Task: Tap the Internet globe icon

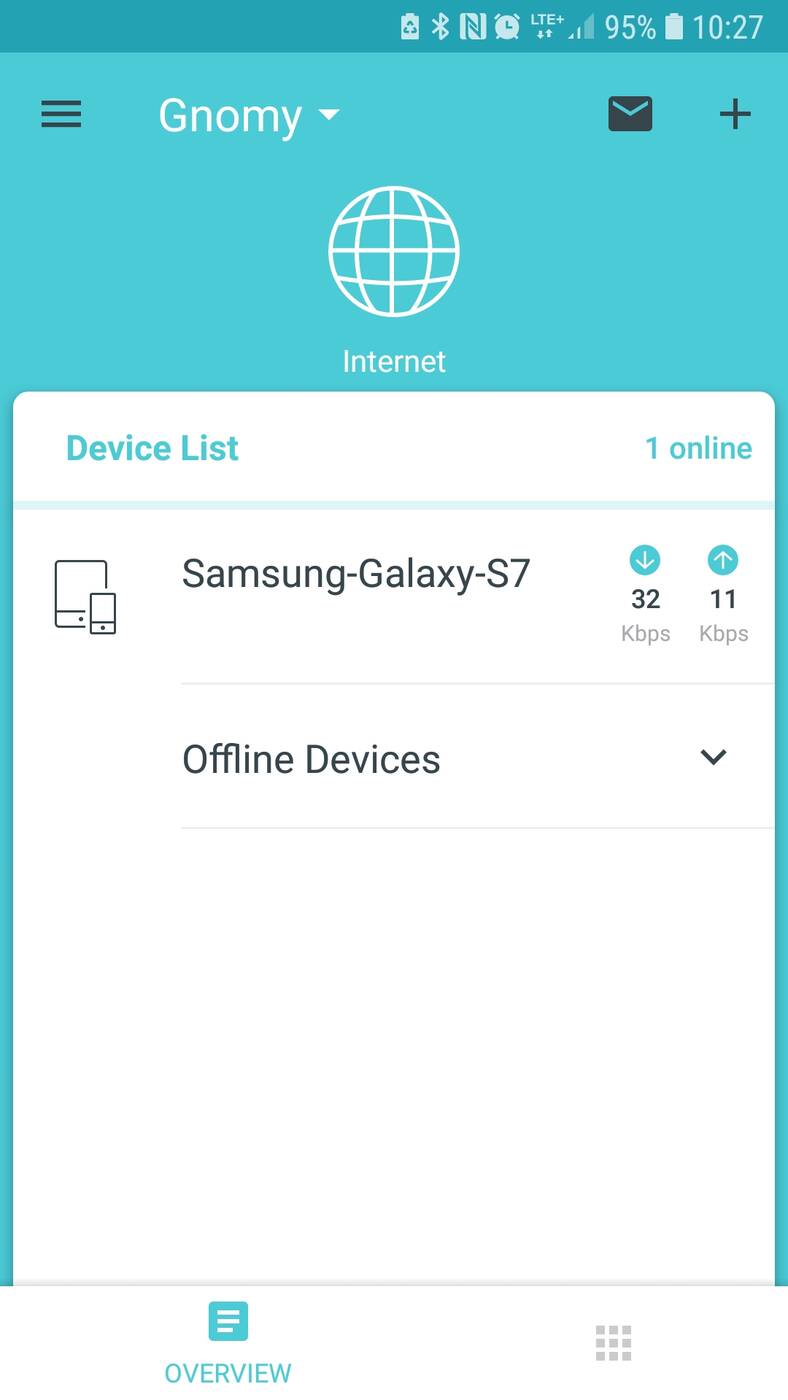Action: tap(394, 252)
